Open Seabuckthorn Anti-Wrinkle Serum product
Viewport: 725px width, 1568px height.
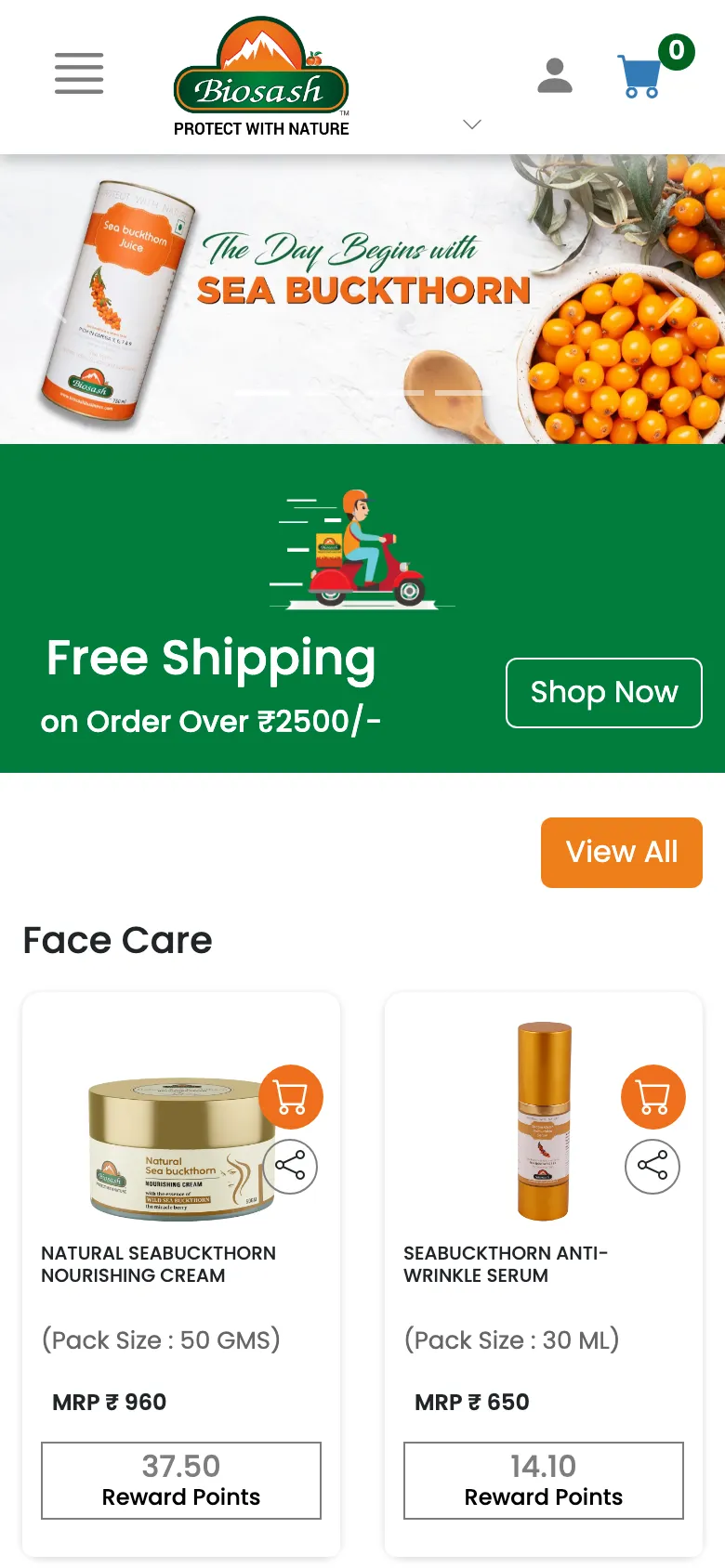(x=505, y=1264)
